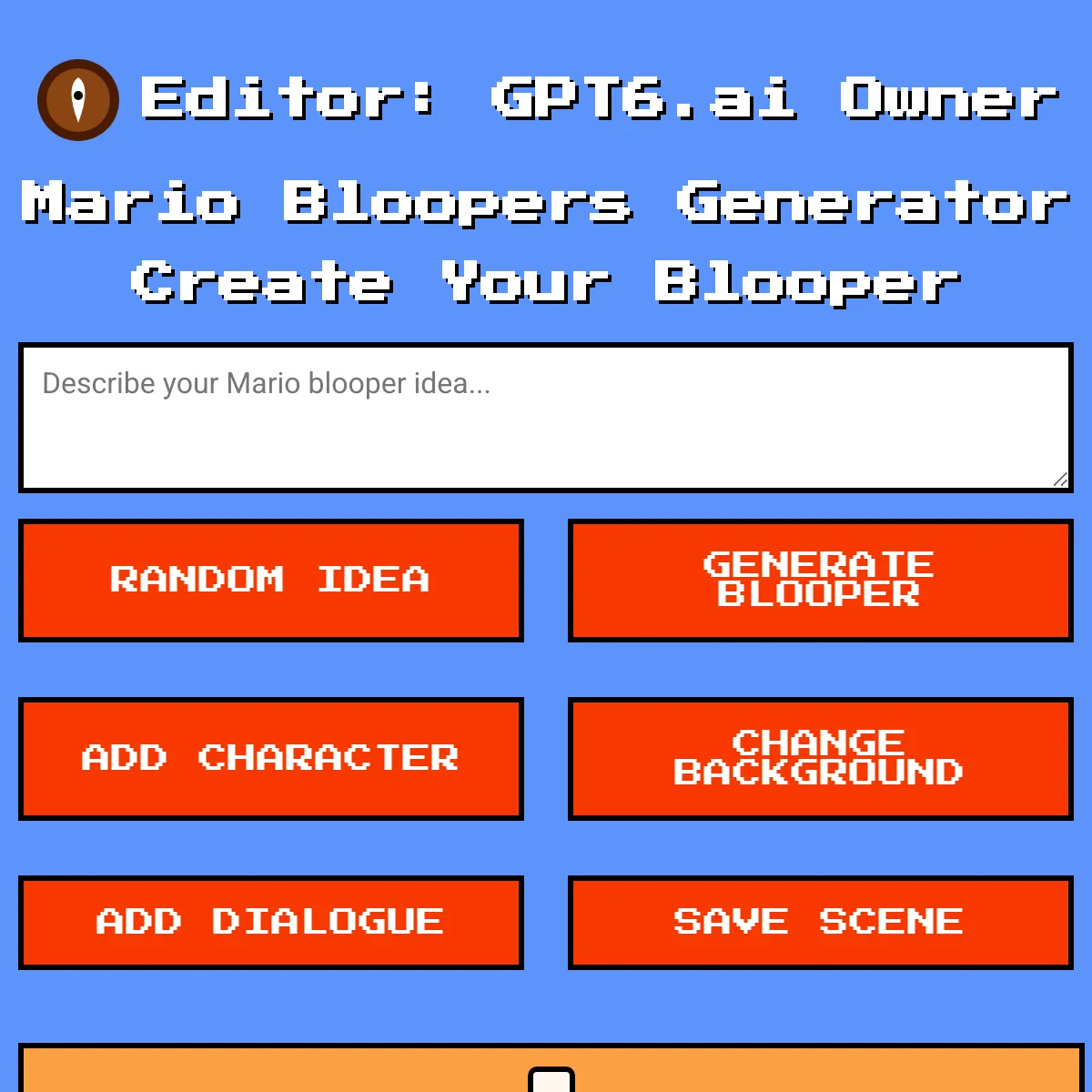
Task: Tap the Random Idea button
Action: 271,581
